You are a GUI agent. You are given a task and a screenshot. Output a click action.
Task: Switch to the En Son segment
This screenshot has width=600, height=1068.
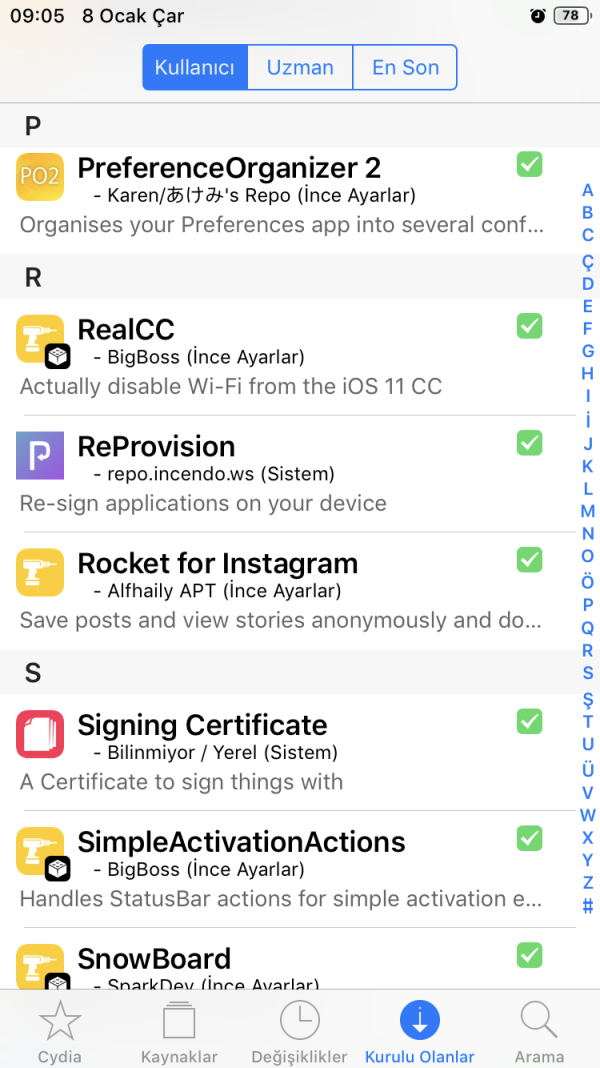point(405,67)
